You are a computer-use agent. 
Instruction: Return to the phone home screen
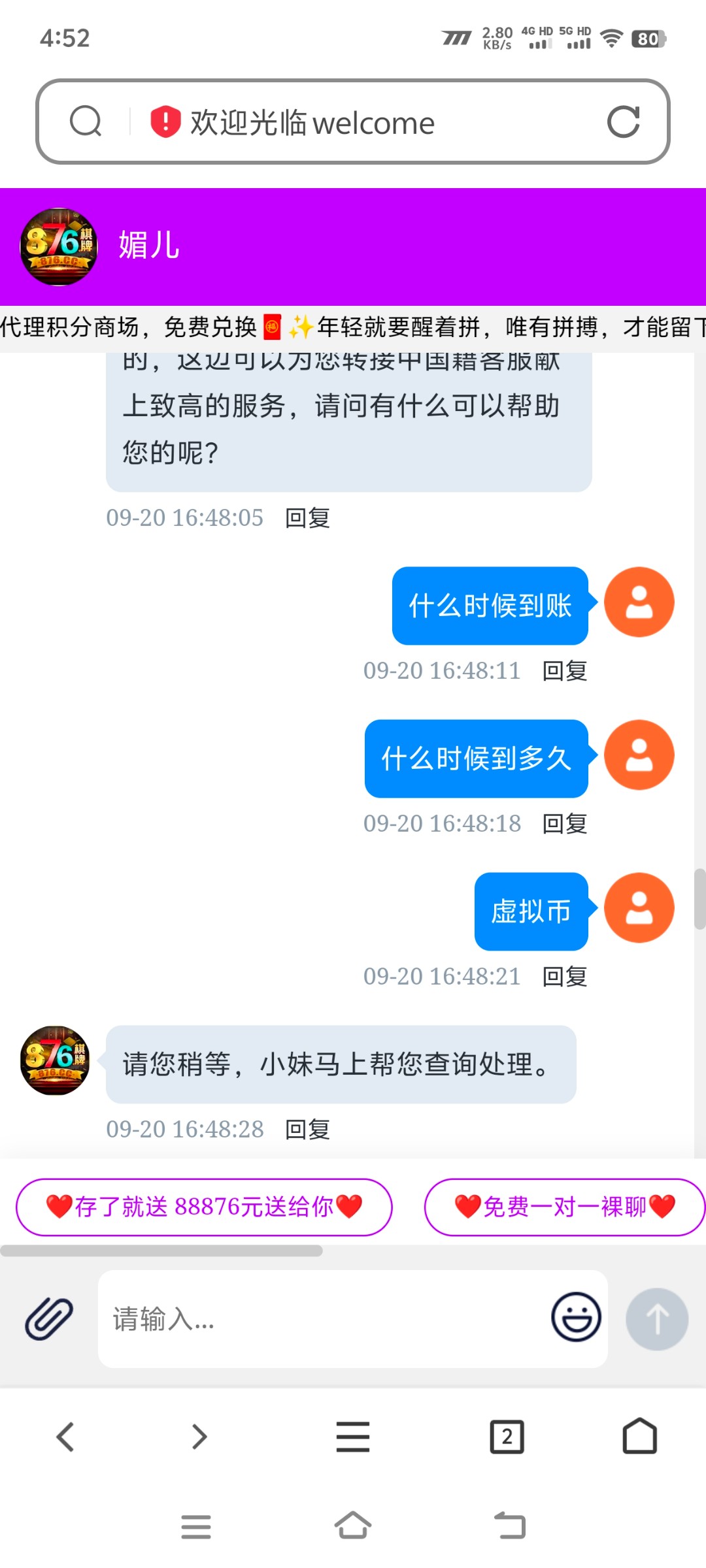(x=353, y=1526)
